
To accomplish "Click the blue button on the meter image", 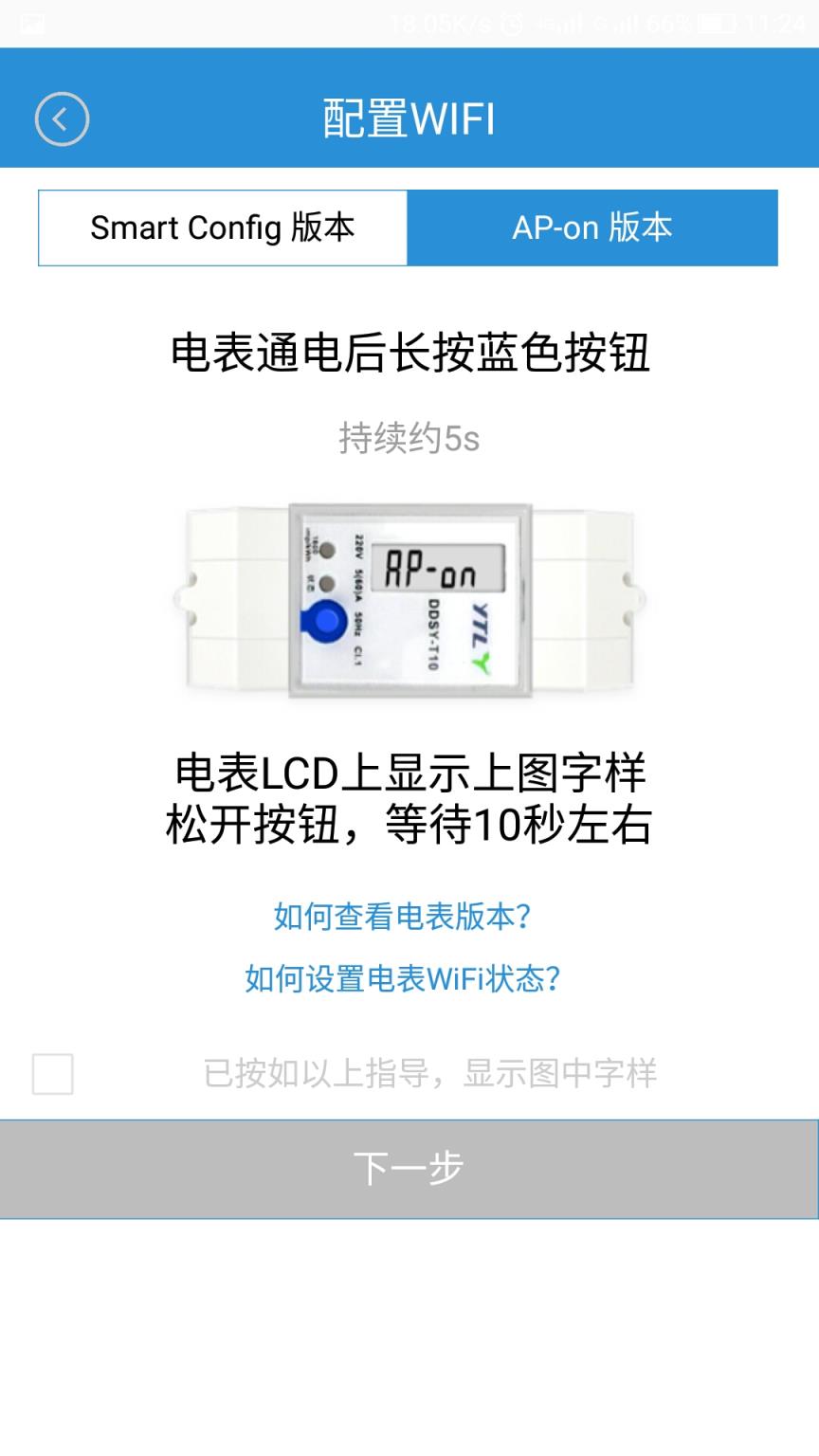I will point(323,621).
